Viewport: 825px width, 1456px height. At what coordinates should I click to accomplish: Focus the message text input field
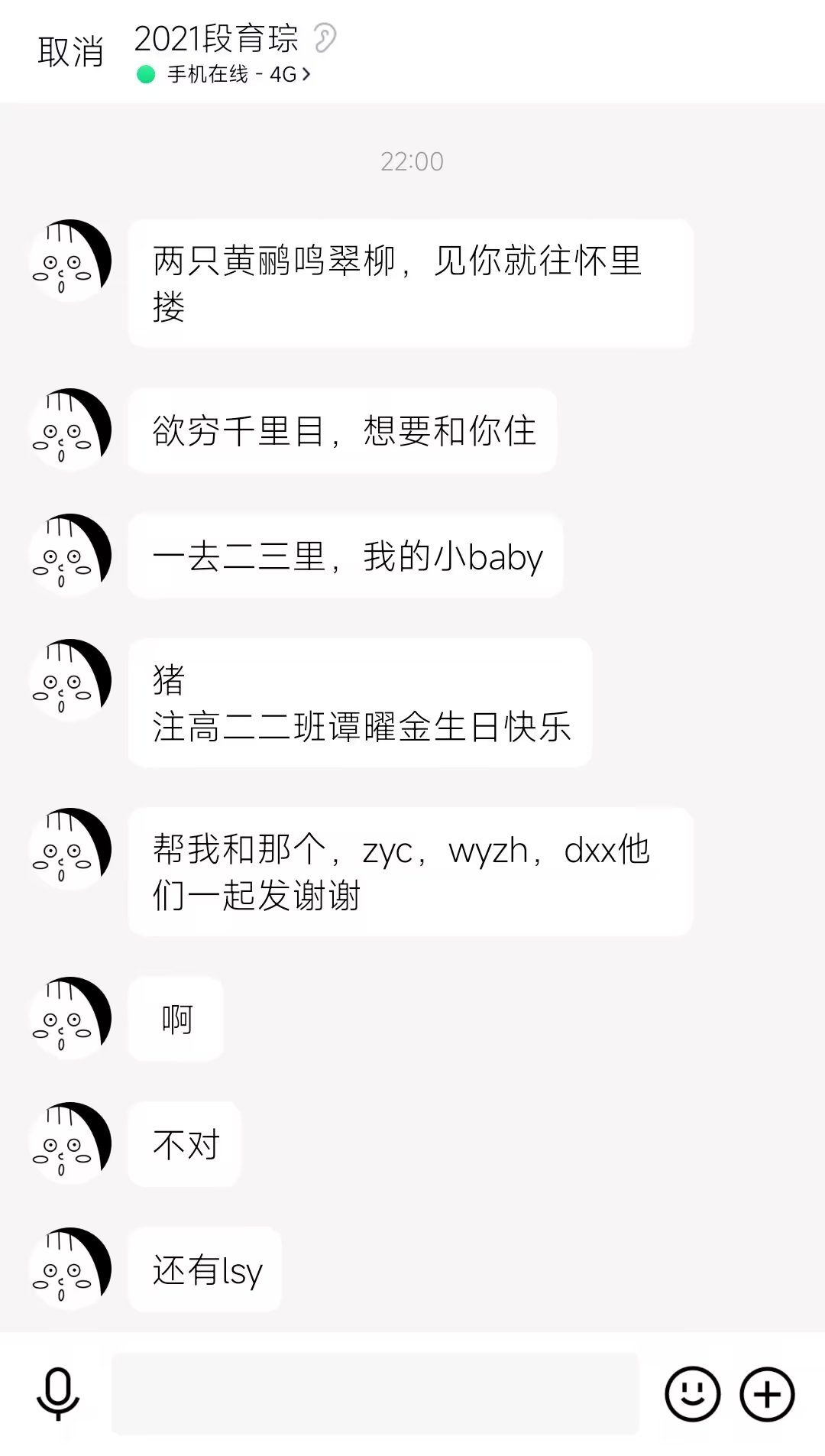(374, 1393)
